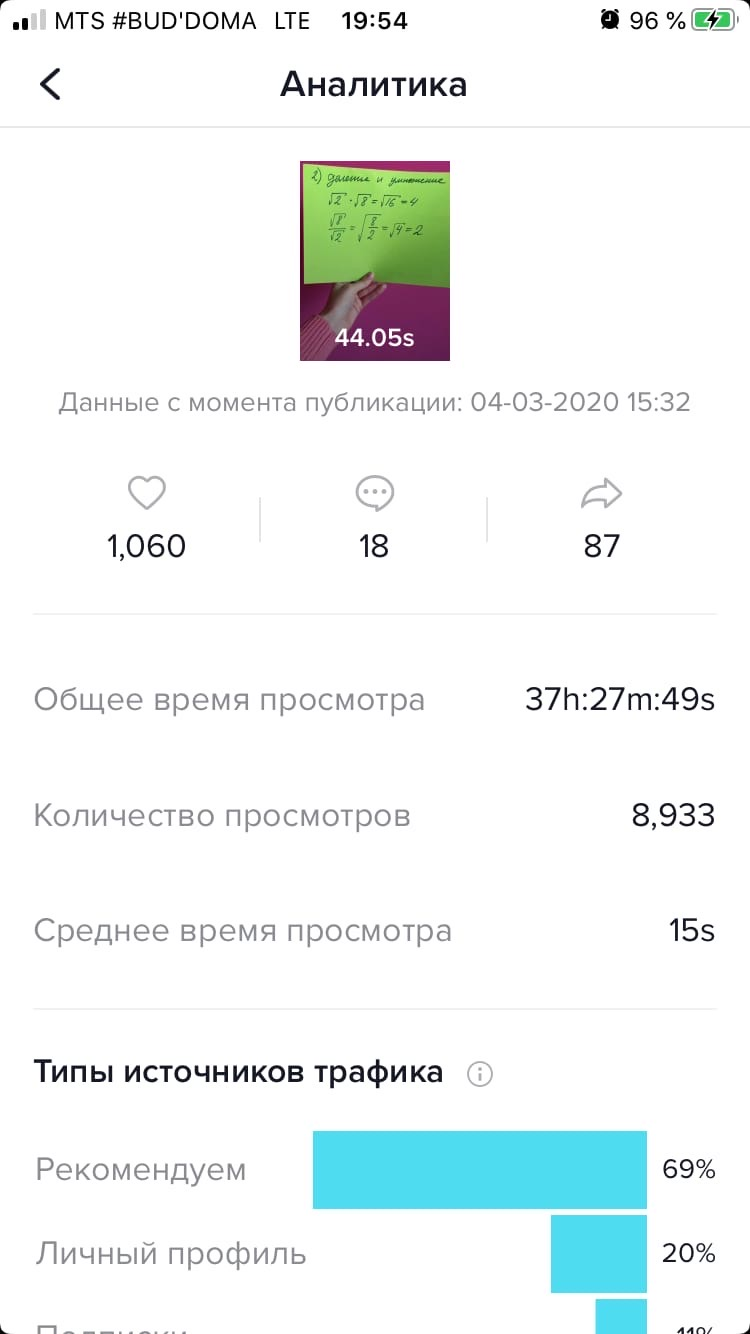Open info icon next to Типы источников трафика

point(480,1075)
